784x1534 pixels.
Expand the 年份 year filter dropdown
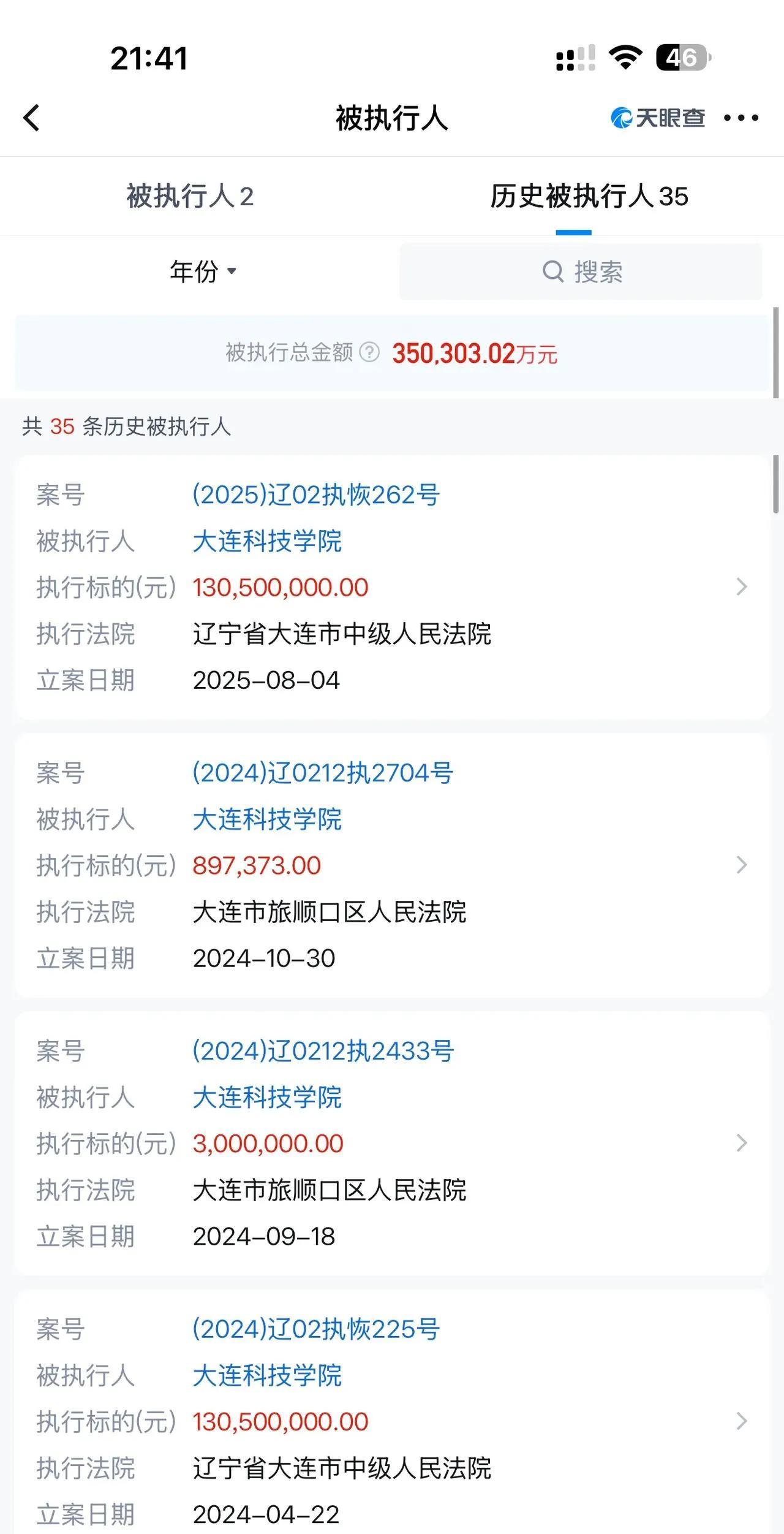click(203, 271)
